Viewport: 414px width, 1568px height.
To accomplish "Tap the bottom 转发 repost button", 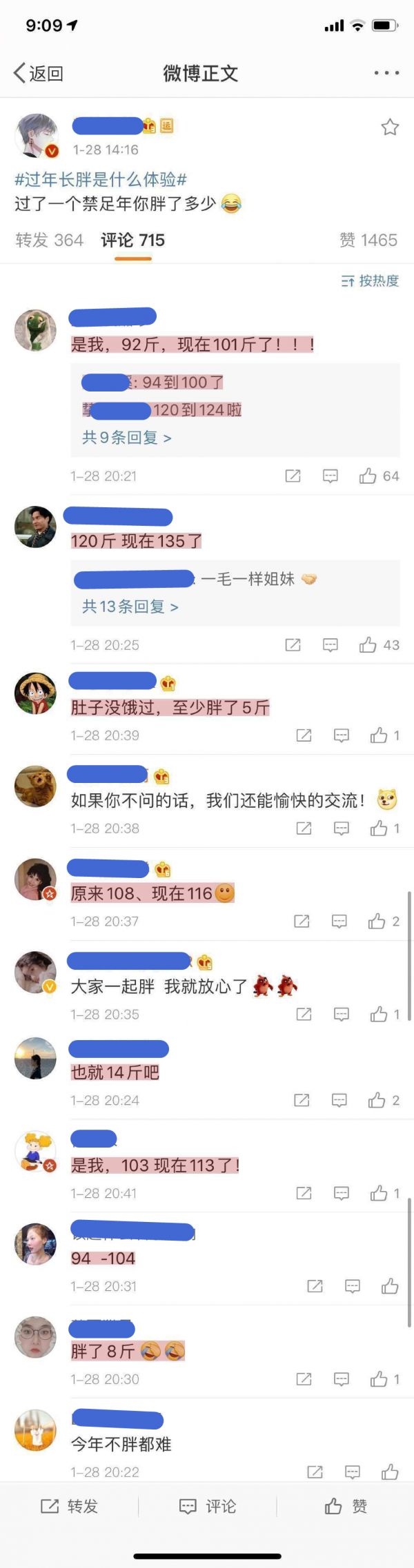I will [69, 1507].
